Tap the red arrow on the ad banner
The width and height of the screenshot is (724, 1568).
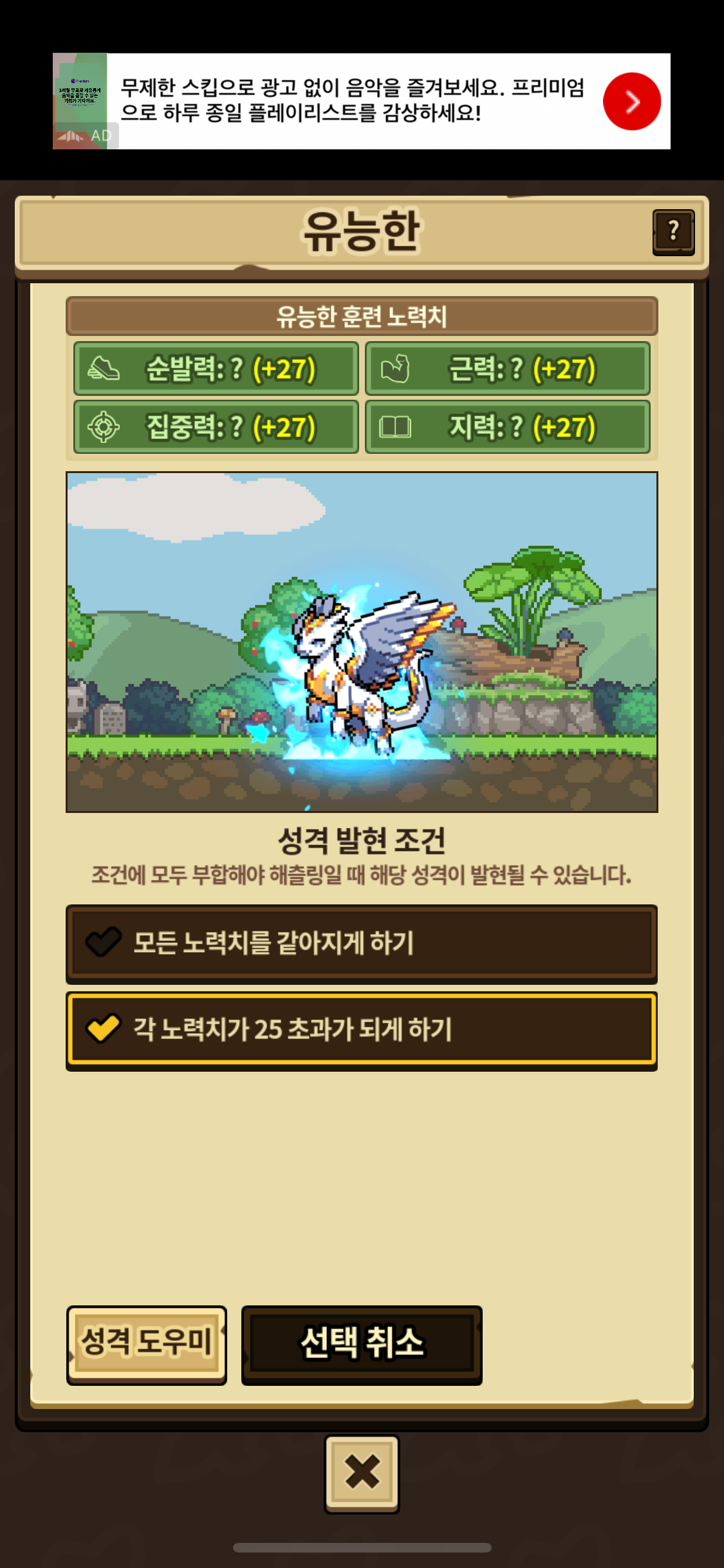pyautogui.click(x=631, y=102)
